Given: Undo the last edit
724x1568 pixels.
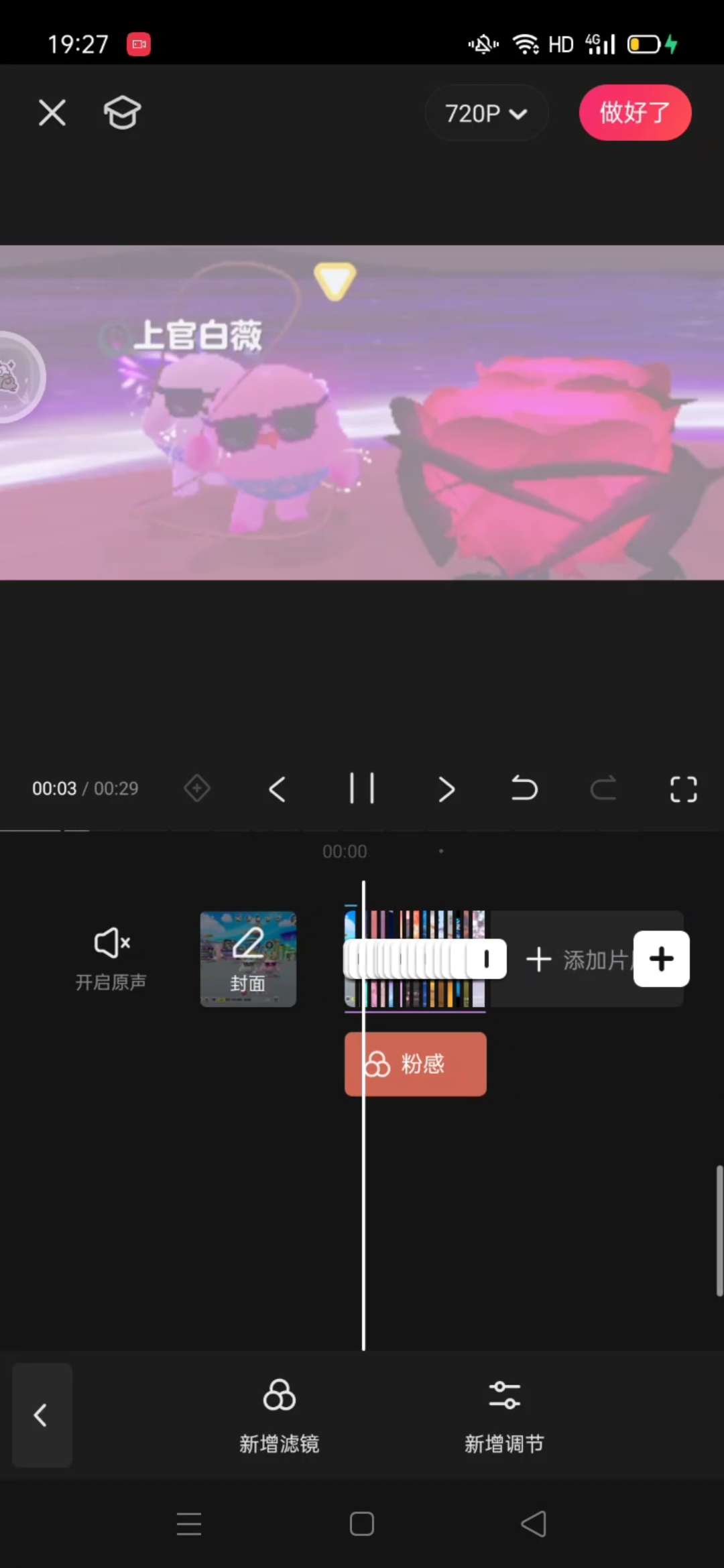Looking at the screenshot, I should point(524,788).
